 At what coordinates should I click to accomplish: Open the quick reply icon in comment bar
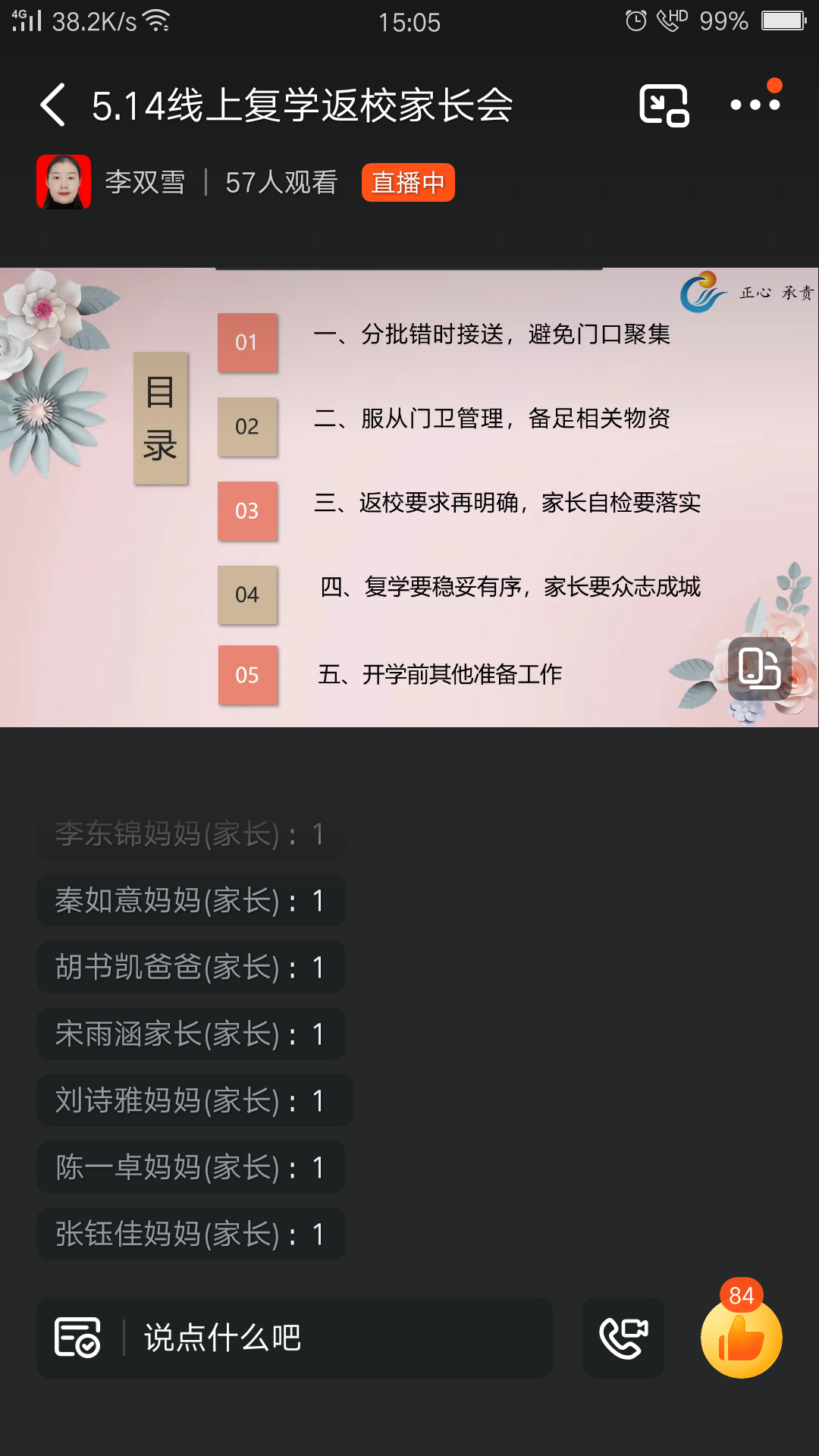click(x=77, y=1338)
